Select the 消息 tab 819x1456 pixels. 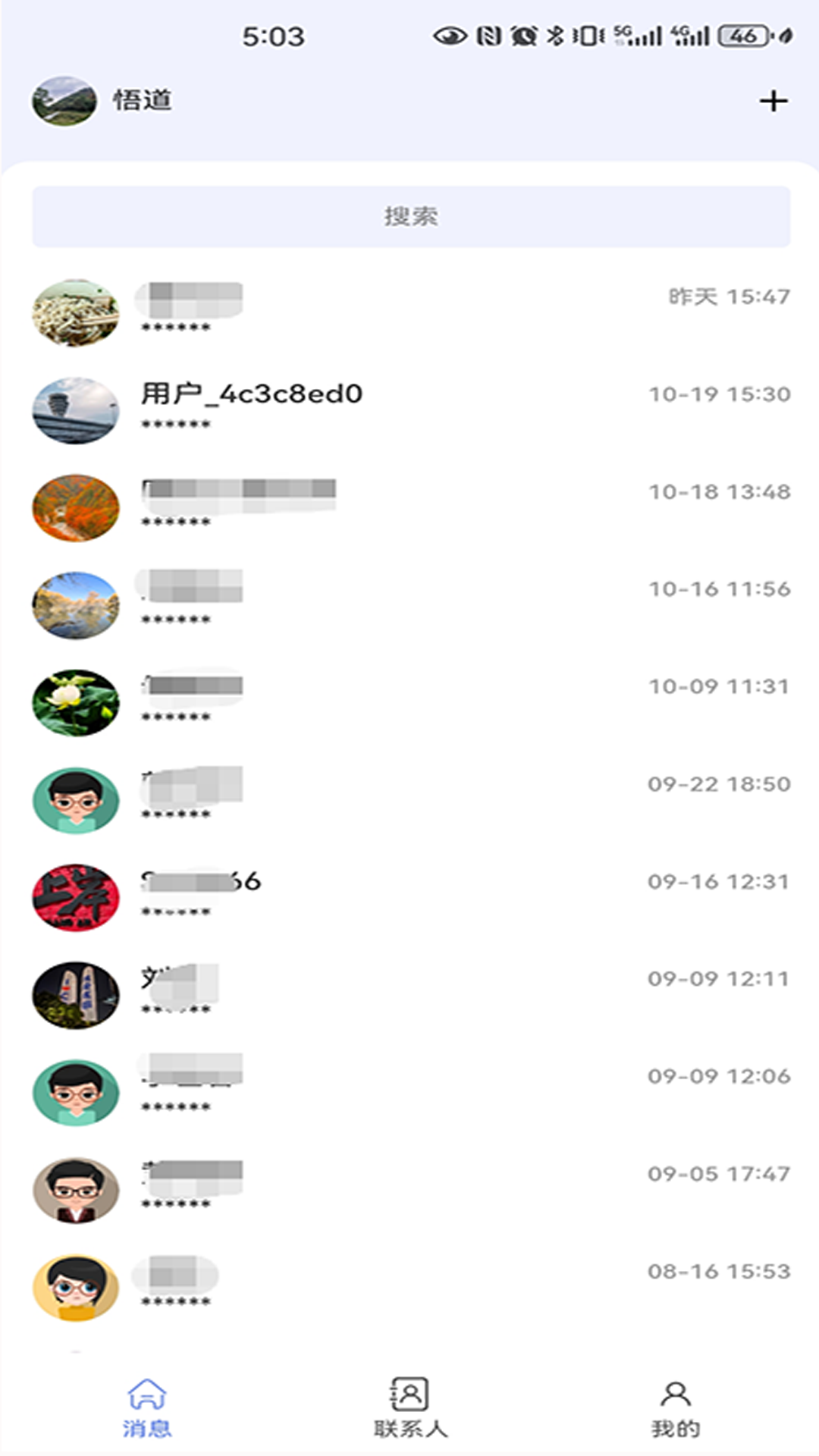[146, 1407]
